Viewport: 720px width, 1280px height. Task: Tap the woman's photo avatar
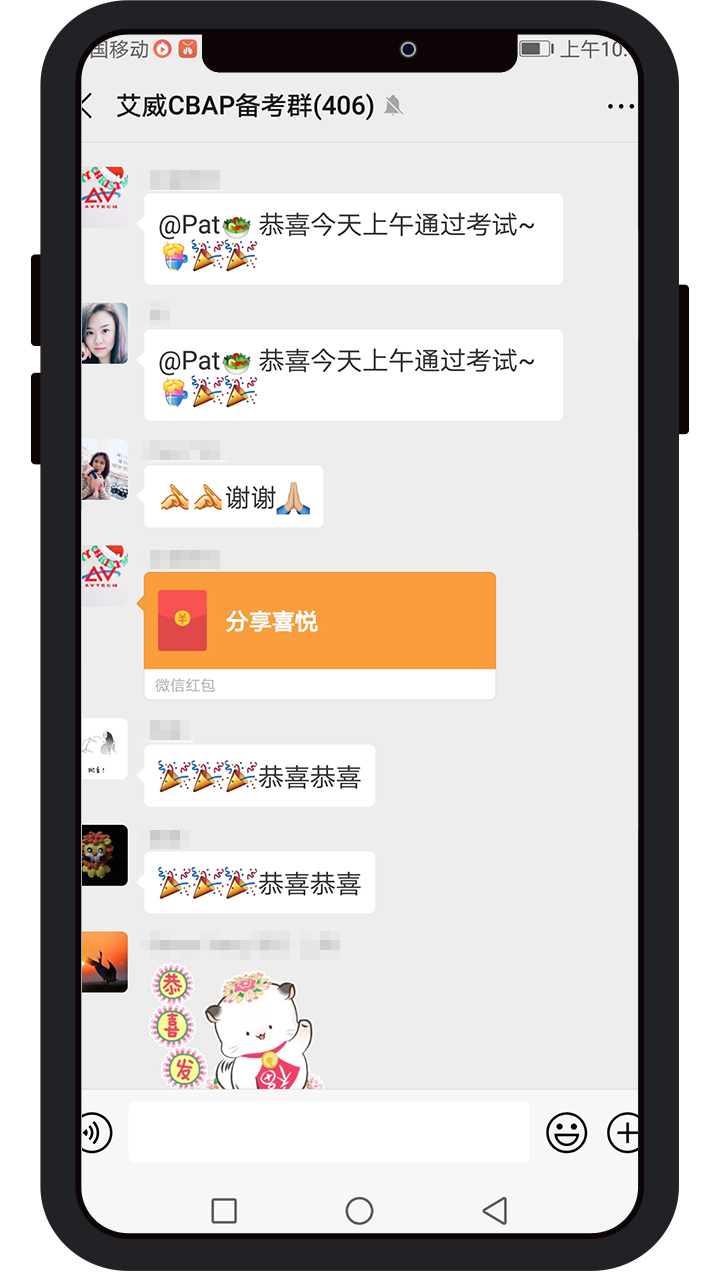105,333
